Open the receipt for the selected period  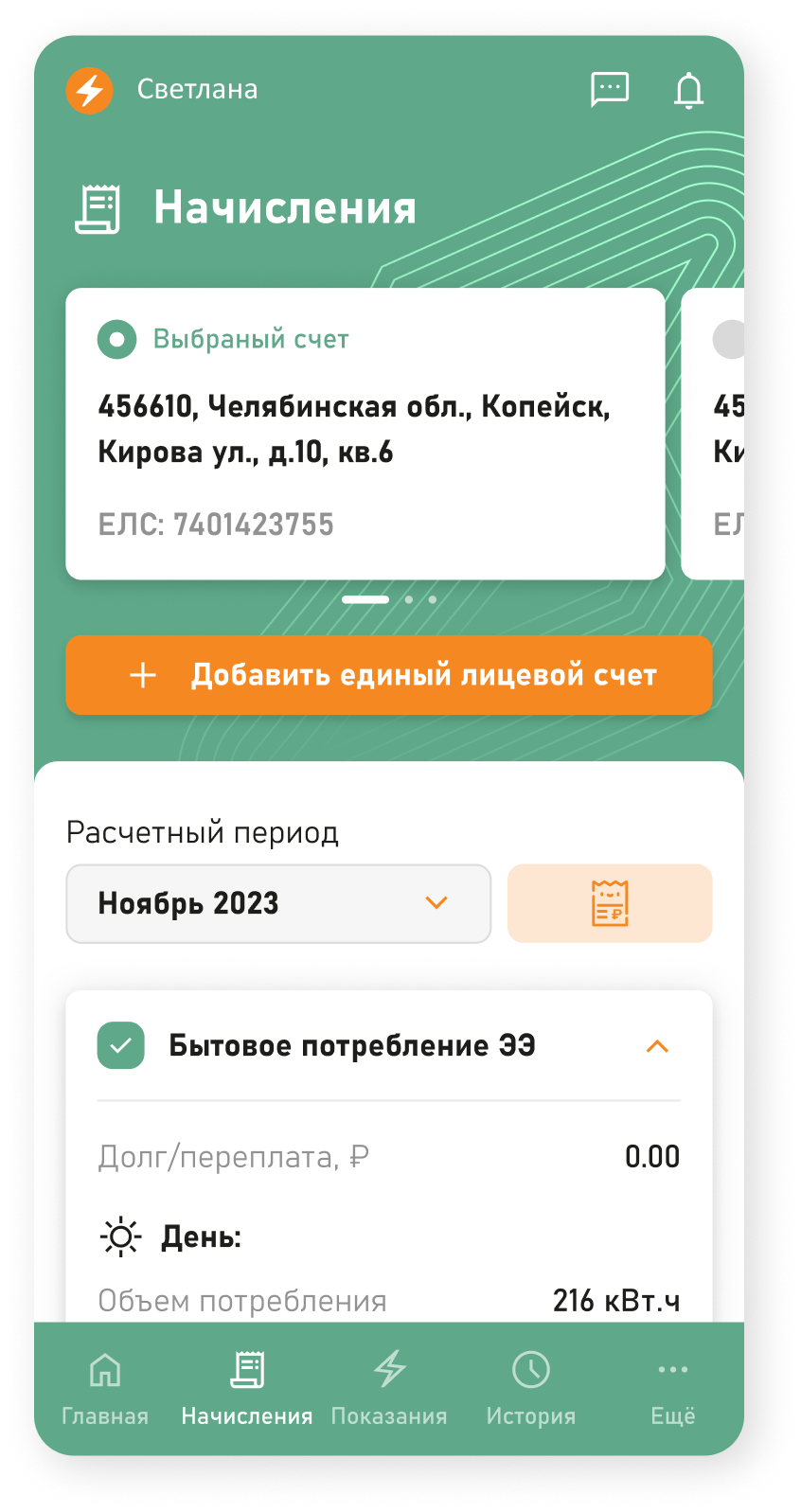pyautogui.click(x=610, y=903)
